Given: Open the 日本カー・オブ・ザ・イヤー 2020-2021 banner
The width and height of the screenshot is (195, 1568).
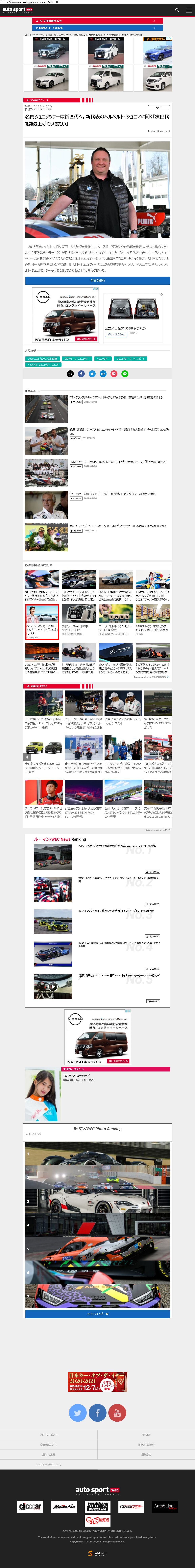Looking at the screenshot, I should [x=98, y=1364].
